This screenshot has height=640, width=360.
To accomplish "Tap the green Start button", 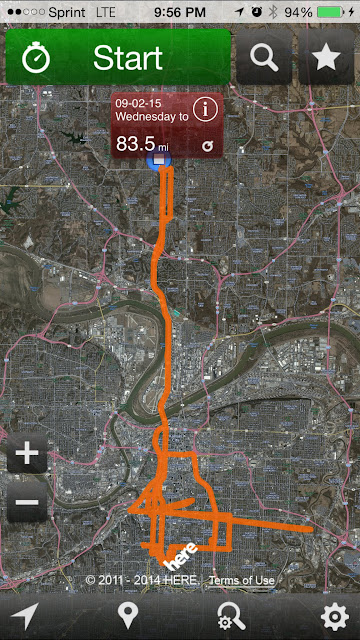I will (118, 57).
